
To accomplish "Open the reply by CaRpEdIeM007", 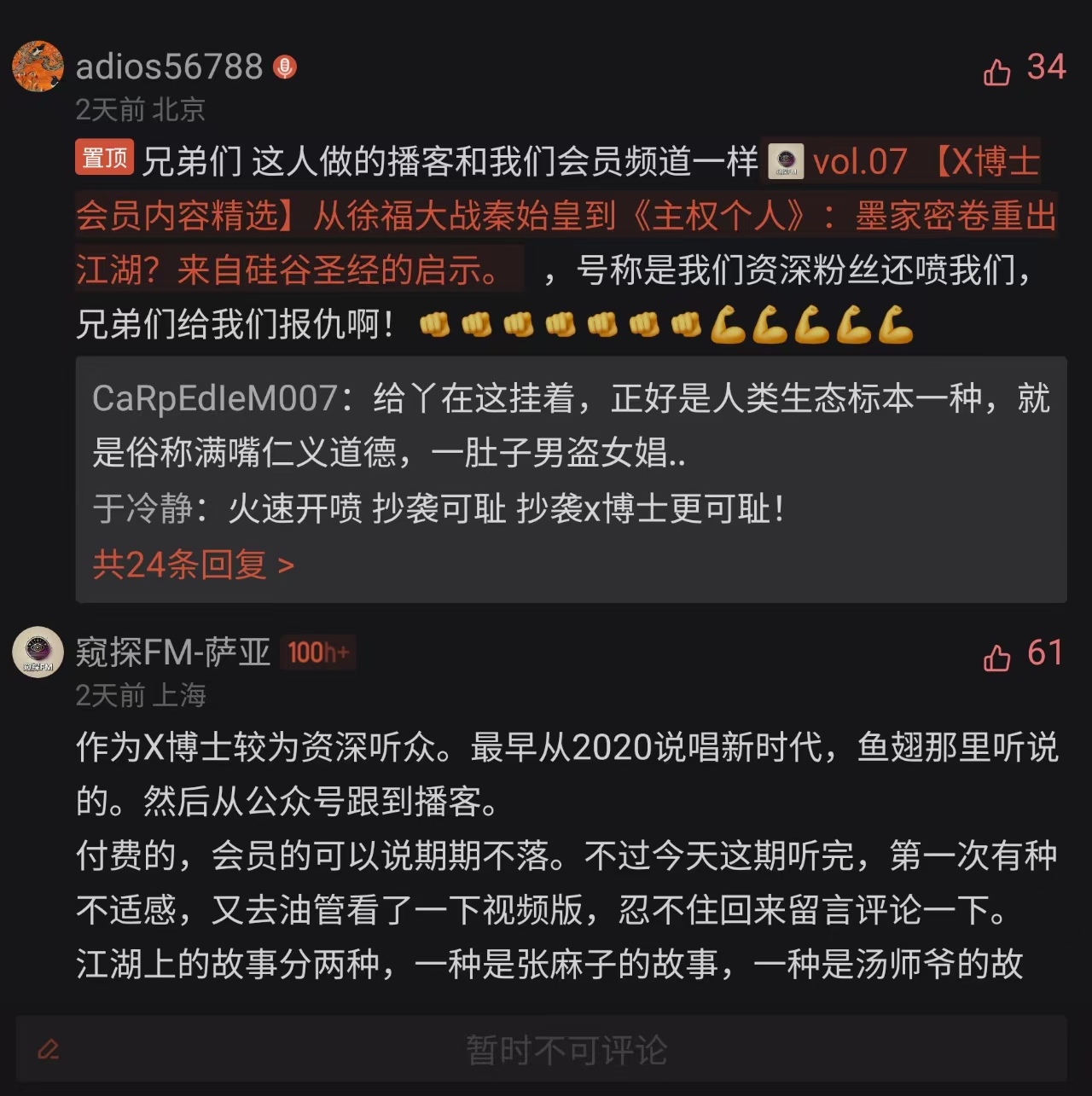I will (x=570, y=425).
